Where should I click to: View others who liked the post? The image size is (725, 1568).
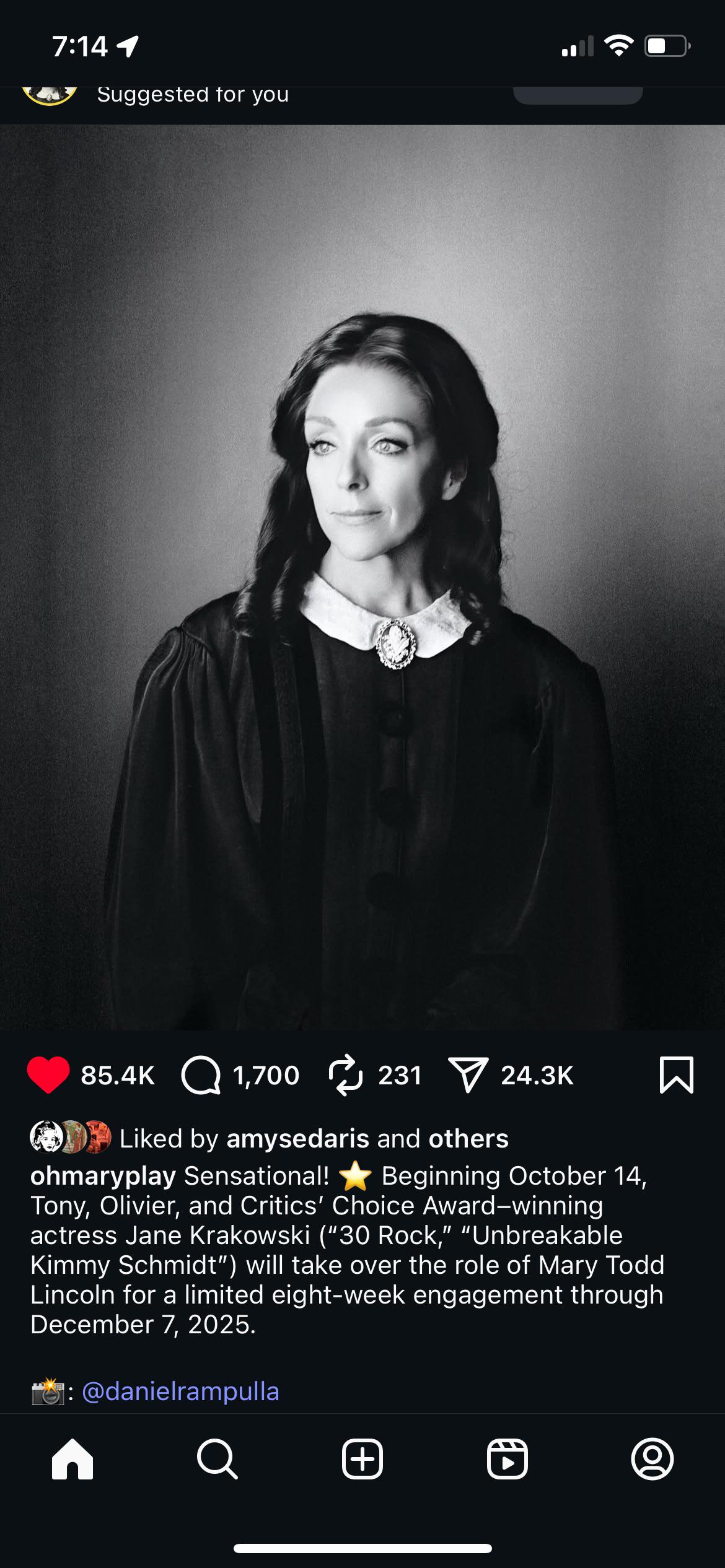pyautogui.click(x=468, y=1139)
